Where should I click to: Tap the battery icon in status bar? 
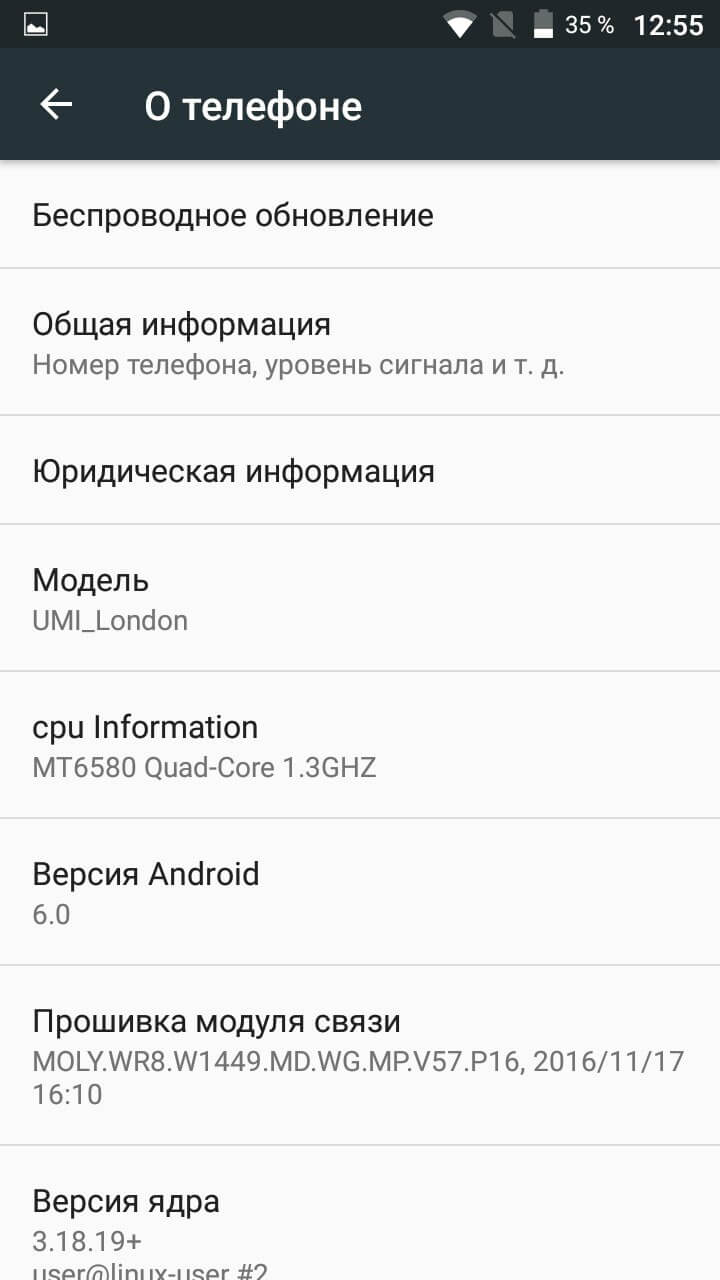pyautogui.click(x=546, y=24)
